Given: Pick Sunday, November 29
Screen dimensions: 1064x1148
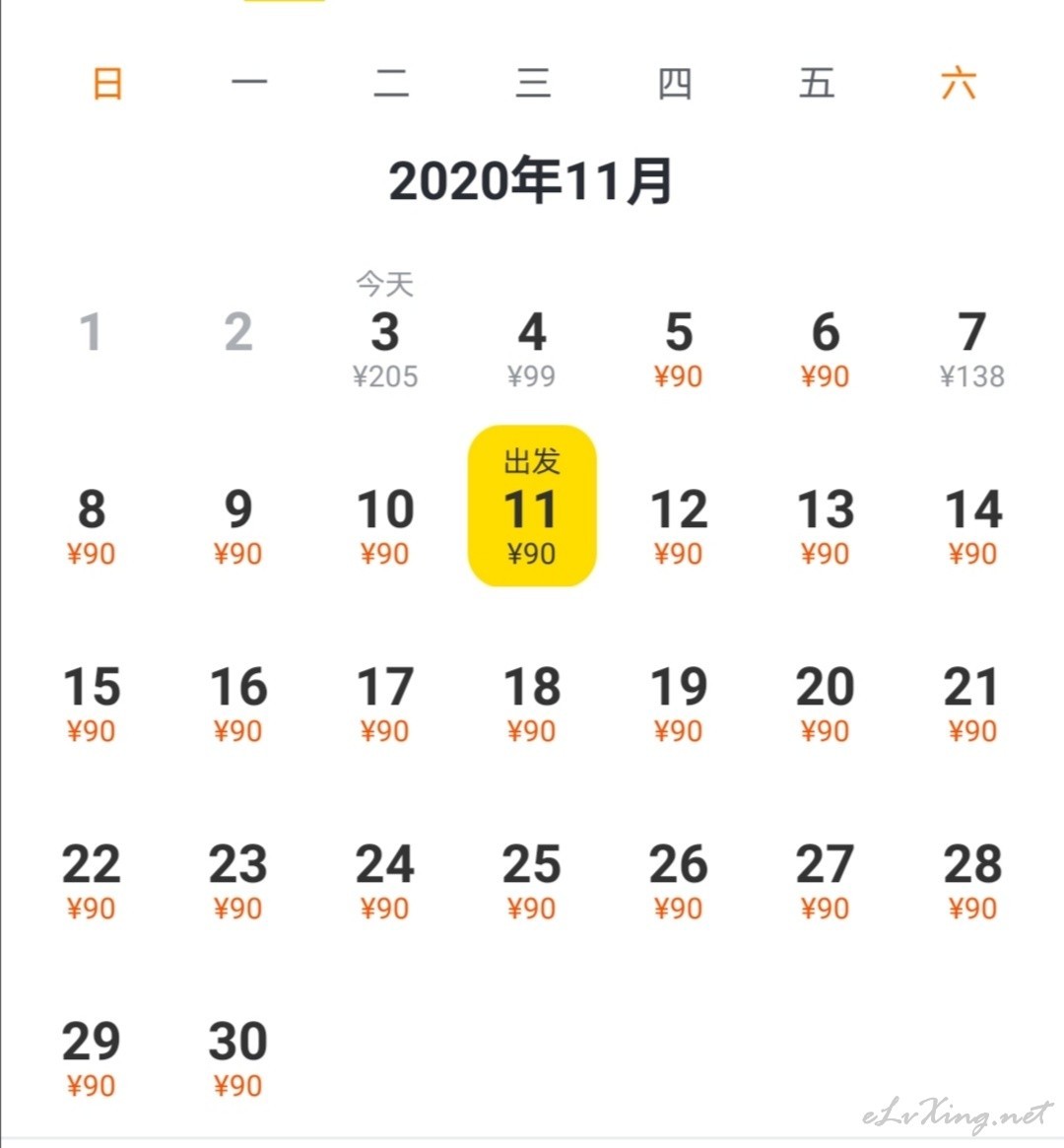Looking at the screenshot, I should tap(91, 1054).
